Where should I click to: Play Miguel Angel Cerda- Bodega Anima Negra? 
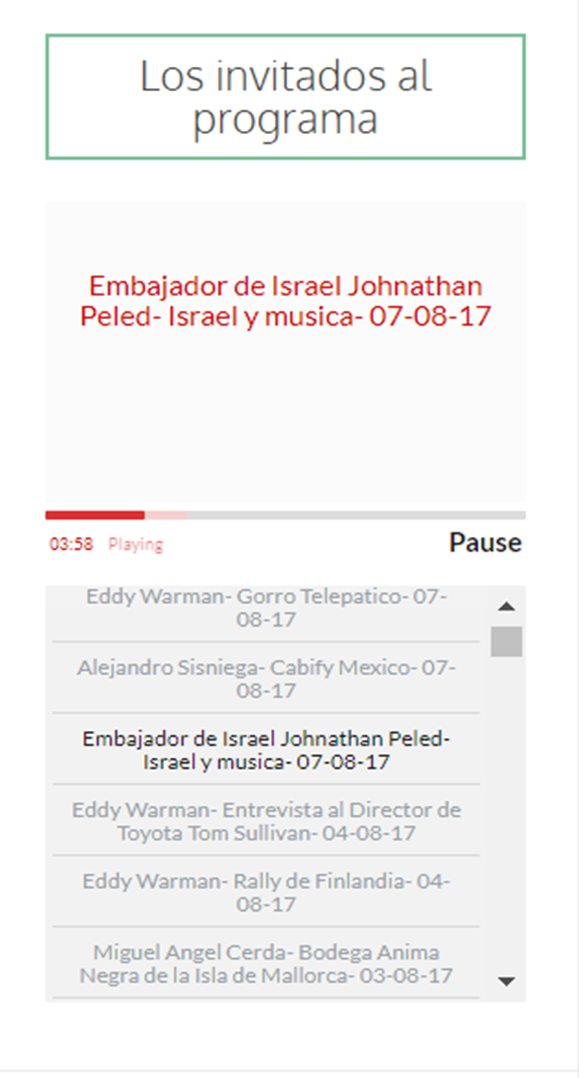pos(266,963)
